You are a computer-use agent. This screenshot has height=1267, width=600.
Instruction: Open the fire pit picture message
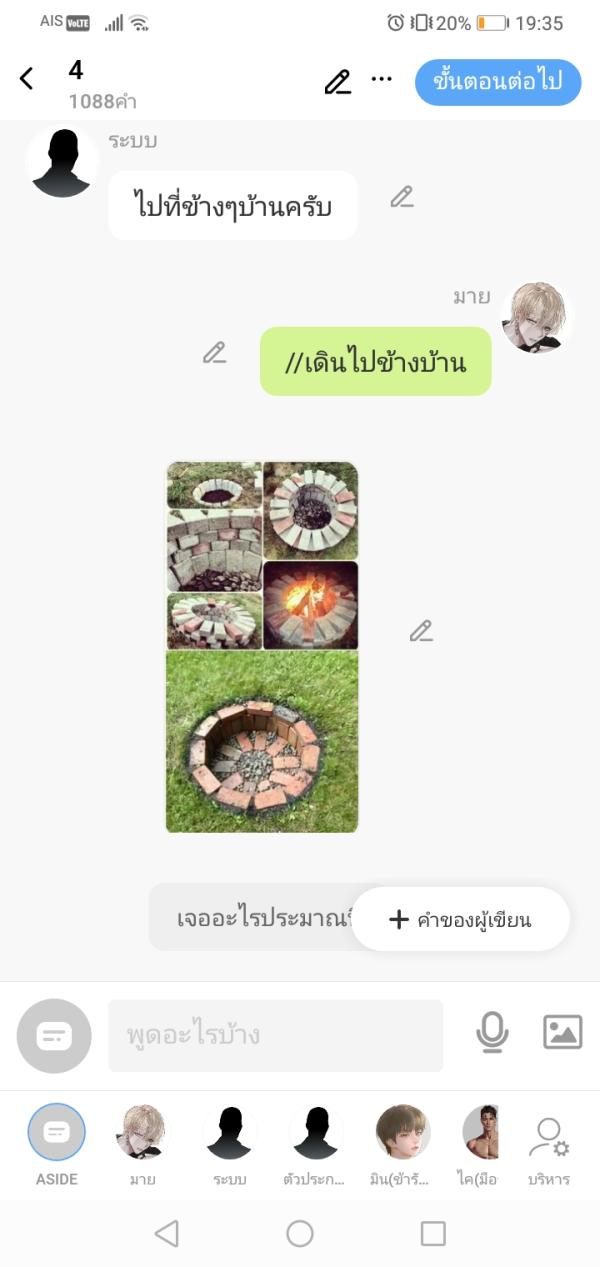click(262, 647)
